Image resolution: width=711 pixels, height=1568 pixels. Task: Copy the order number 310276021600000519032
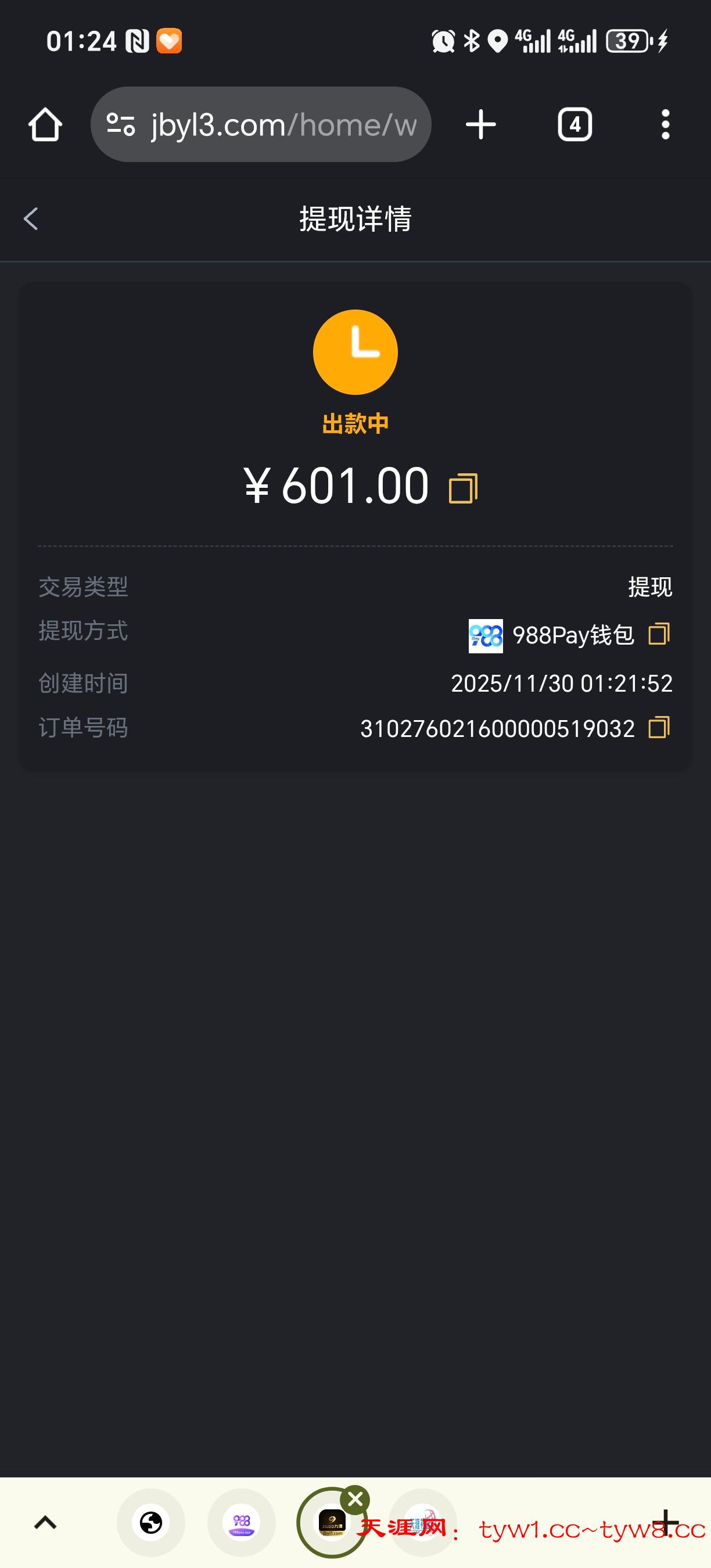coord(660,728)
